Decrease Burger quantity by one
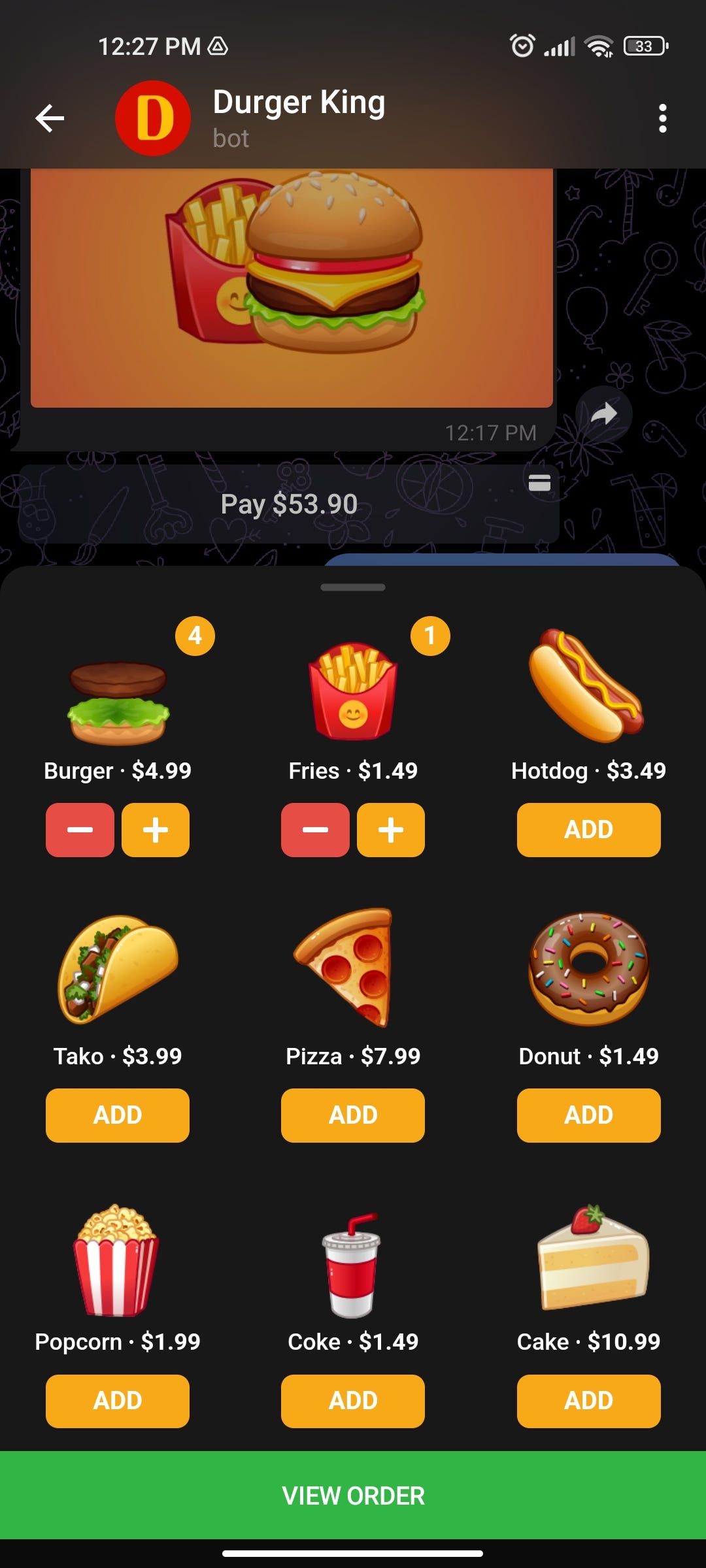 click(80, 830)
